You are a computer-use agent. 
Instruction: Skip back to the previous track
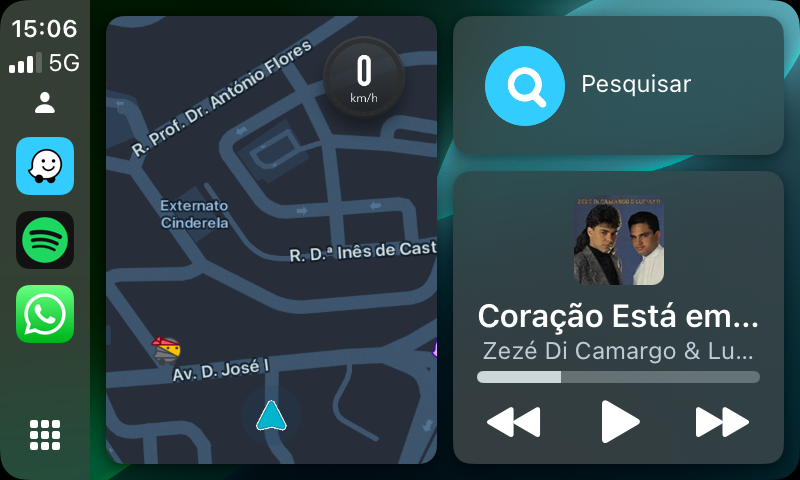click(x=513, y=421)
